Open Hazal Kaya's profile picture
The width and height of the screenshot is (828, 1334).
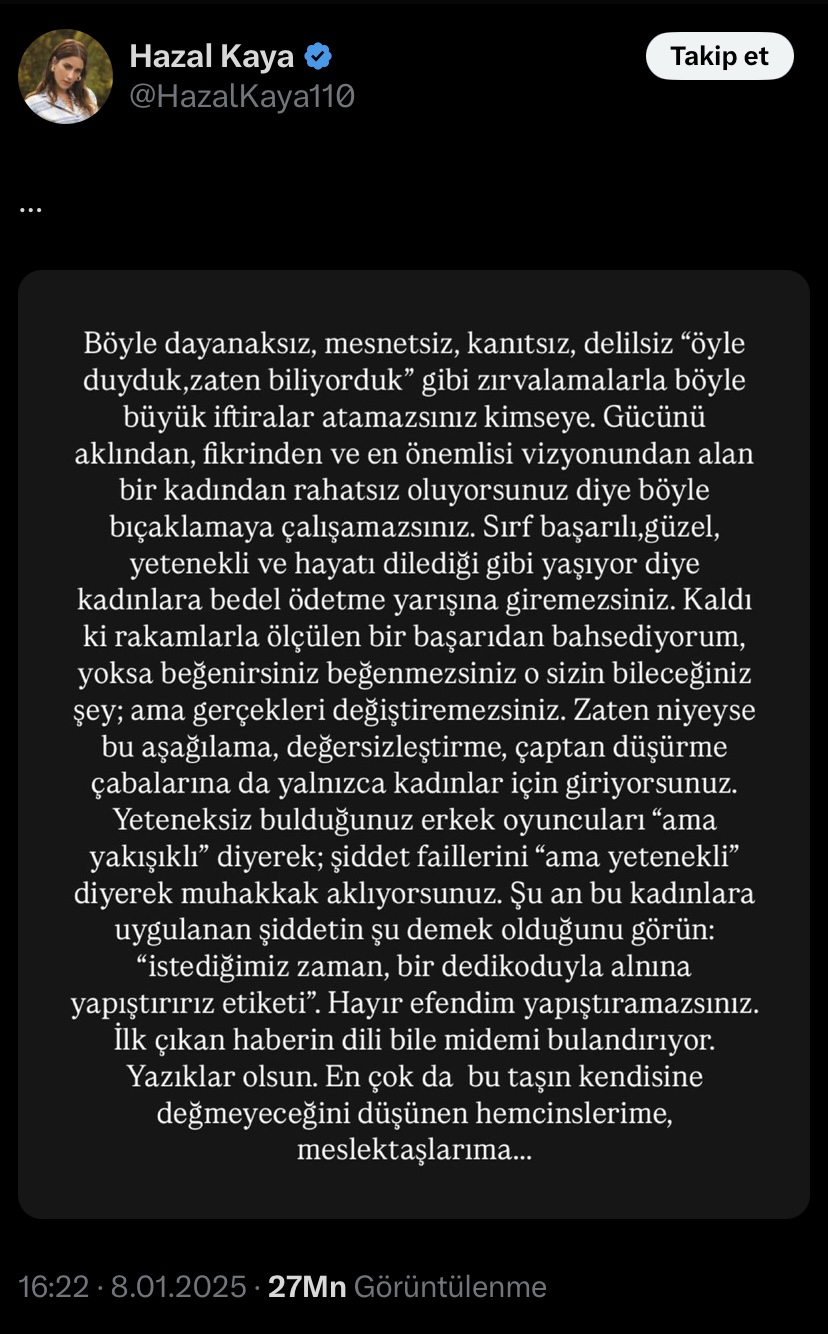coord(66,76)
